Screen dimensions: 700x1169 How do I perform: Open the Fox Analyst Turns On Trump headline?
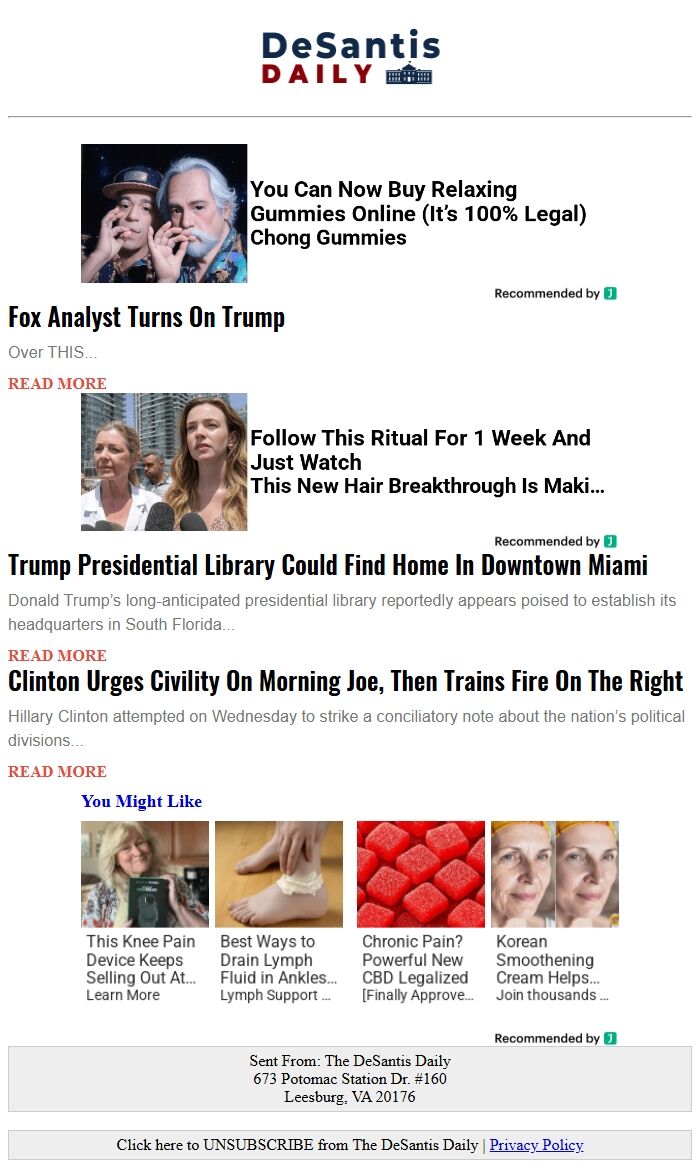[147, 318]
